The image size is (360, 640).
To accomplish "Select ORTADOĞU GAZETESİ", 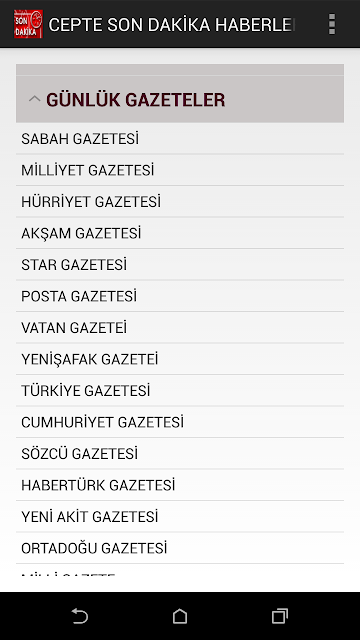I will (x=180, y=548).
